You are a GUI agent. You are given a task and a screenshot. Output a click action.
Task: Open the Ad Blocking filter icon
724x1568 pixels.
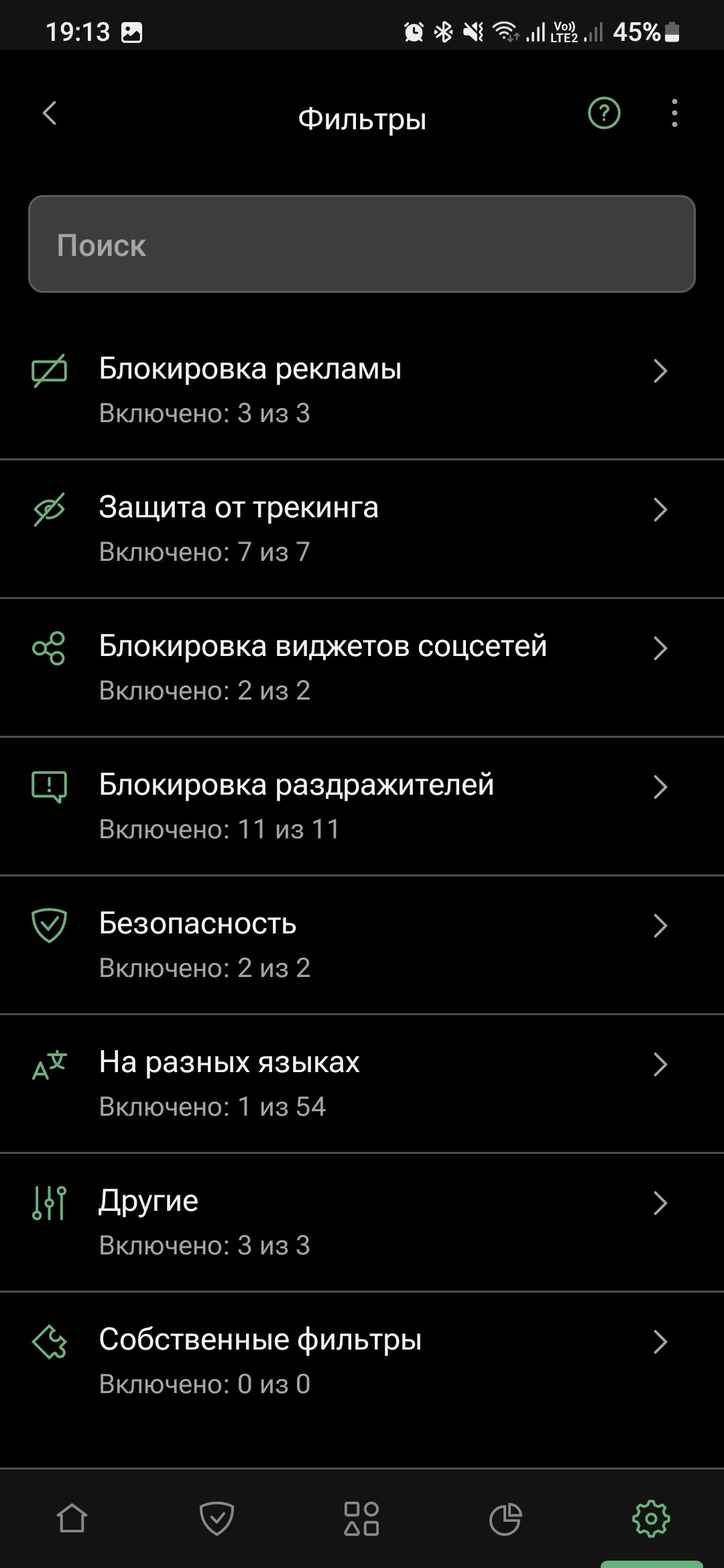[x=50, y=371]
